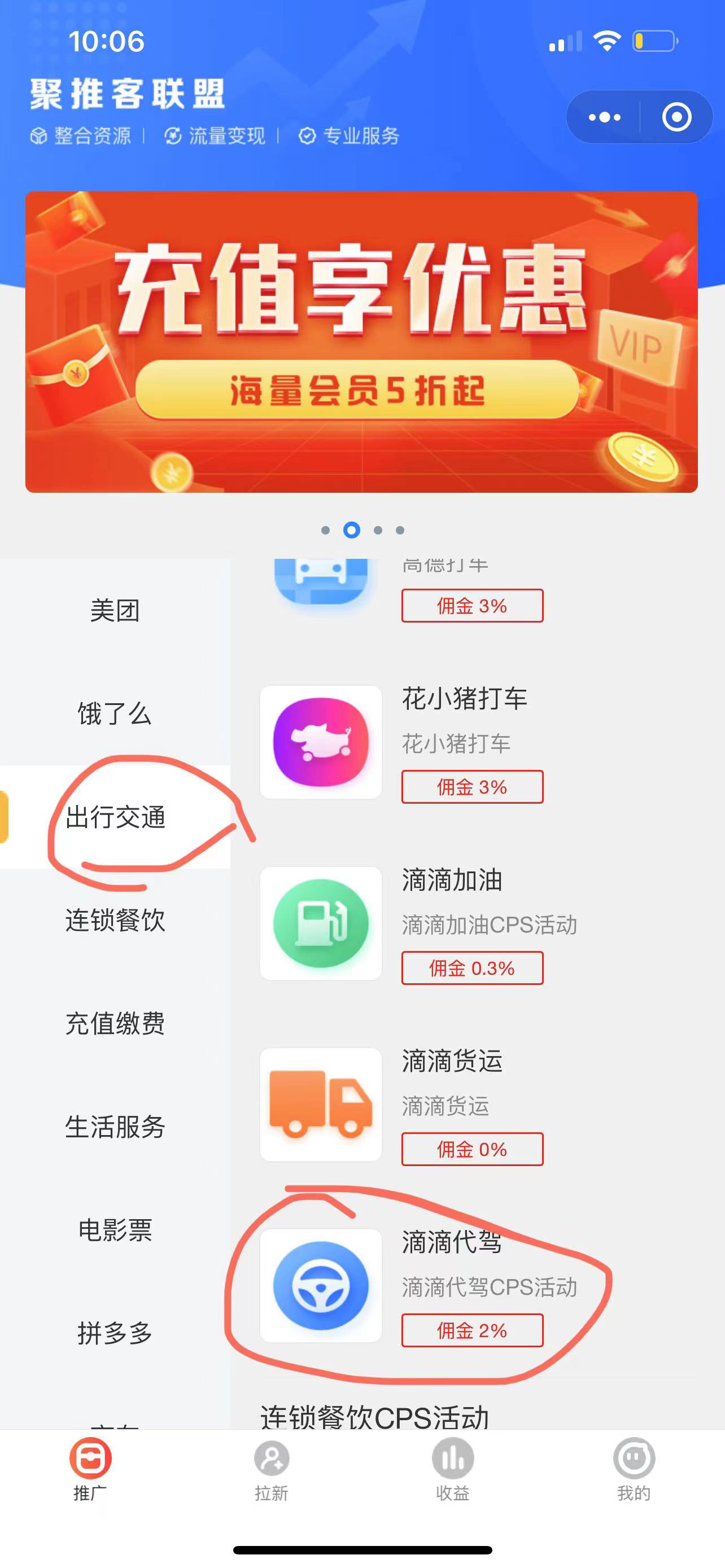
Task: Open the mini program more-options menu
Action: pos(604,117)
